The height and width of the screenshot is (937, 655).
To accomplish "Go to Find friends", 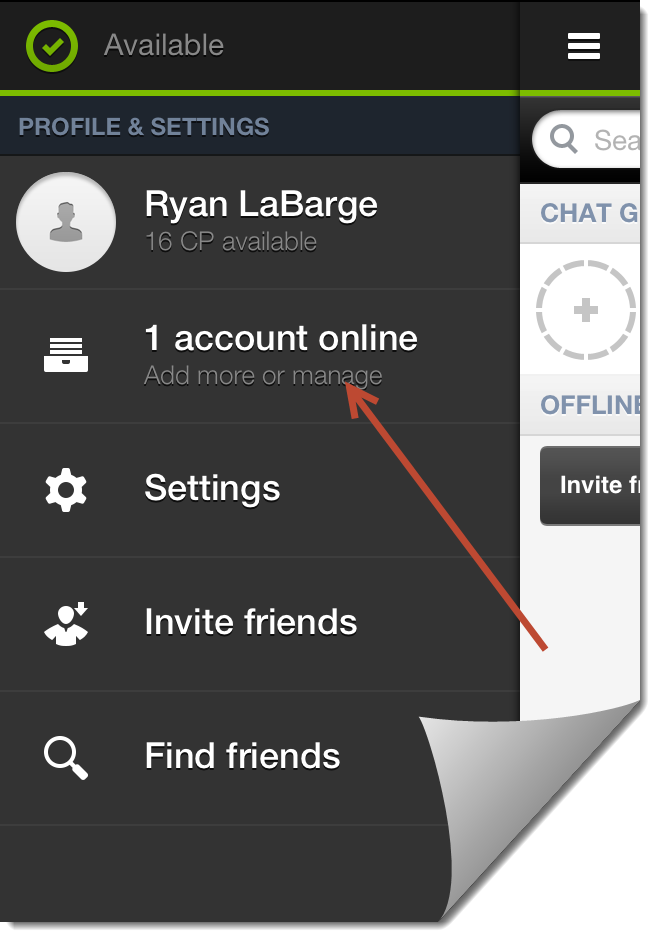I will (x=242, y=756).
